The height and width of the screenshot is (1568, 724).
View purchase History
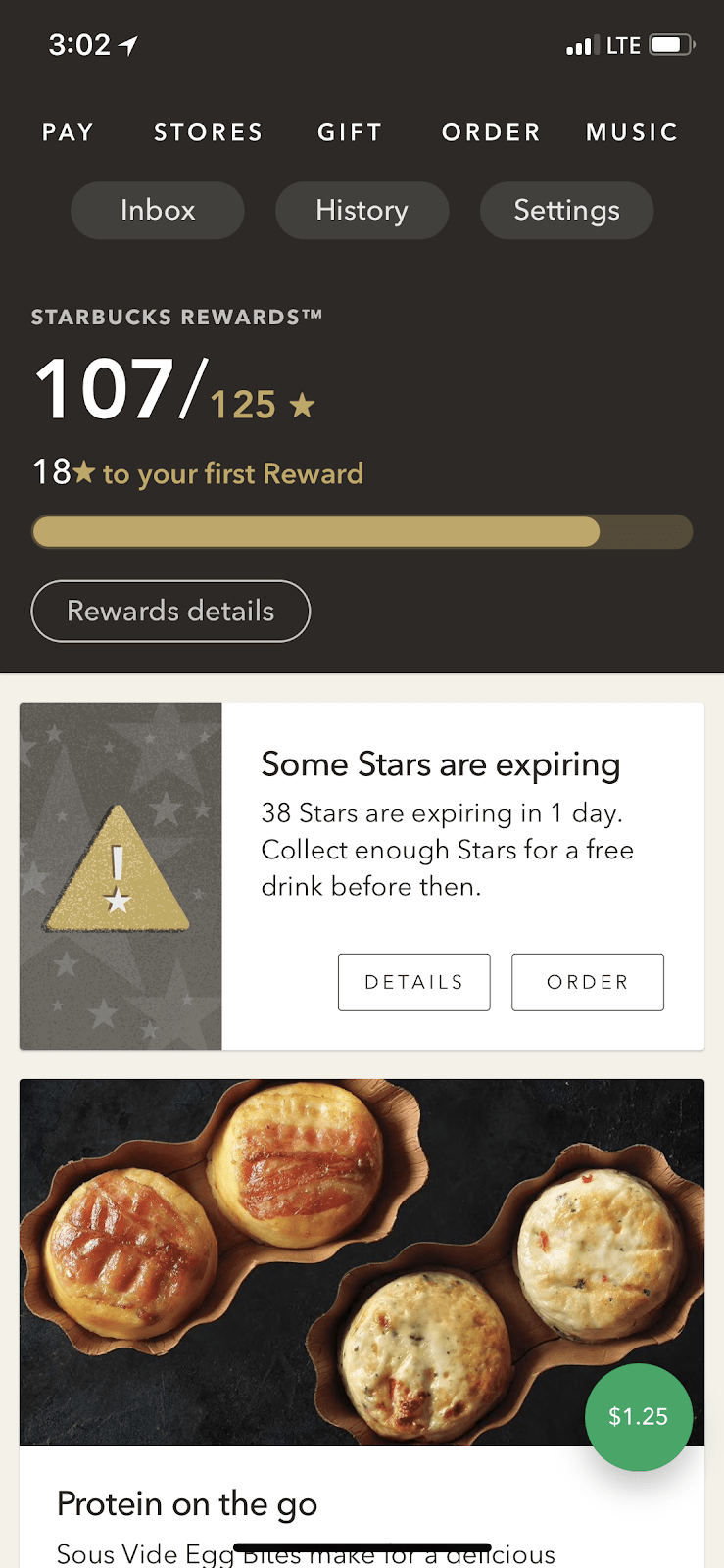pyautogui.click(x=362, y=211)
